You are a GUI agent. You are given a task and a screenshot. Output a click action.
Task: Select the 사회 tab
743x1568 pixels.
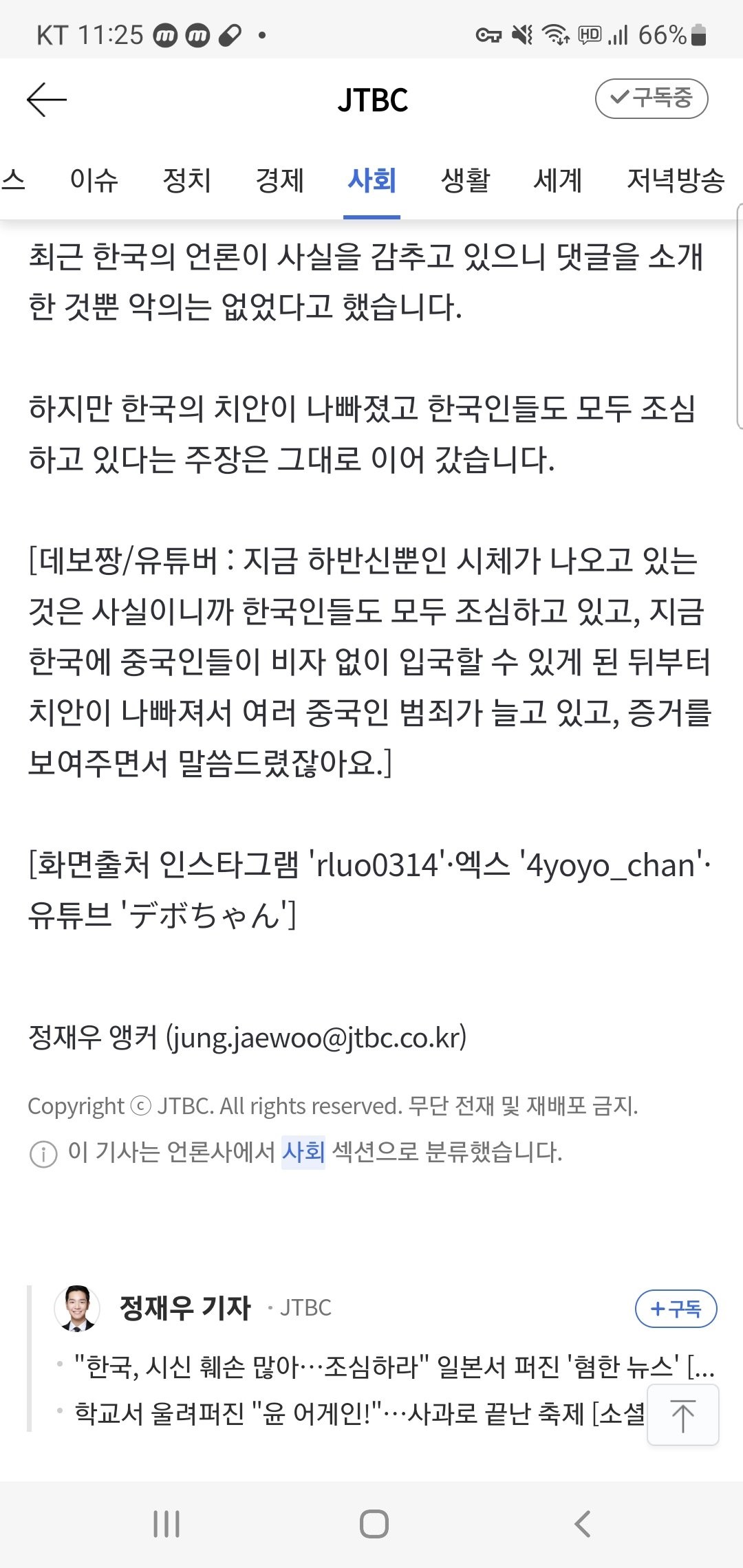pos(371,181)
